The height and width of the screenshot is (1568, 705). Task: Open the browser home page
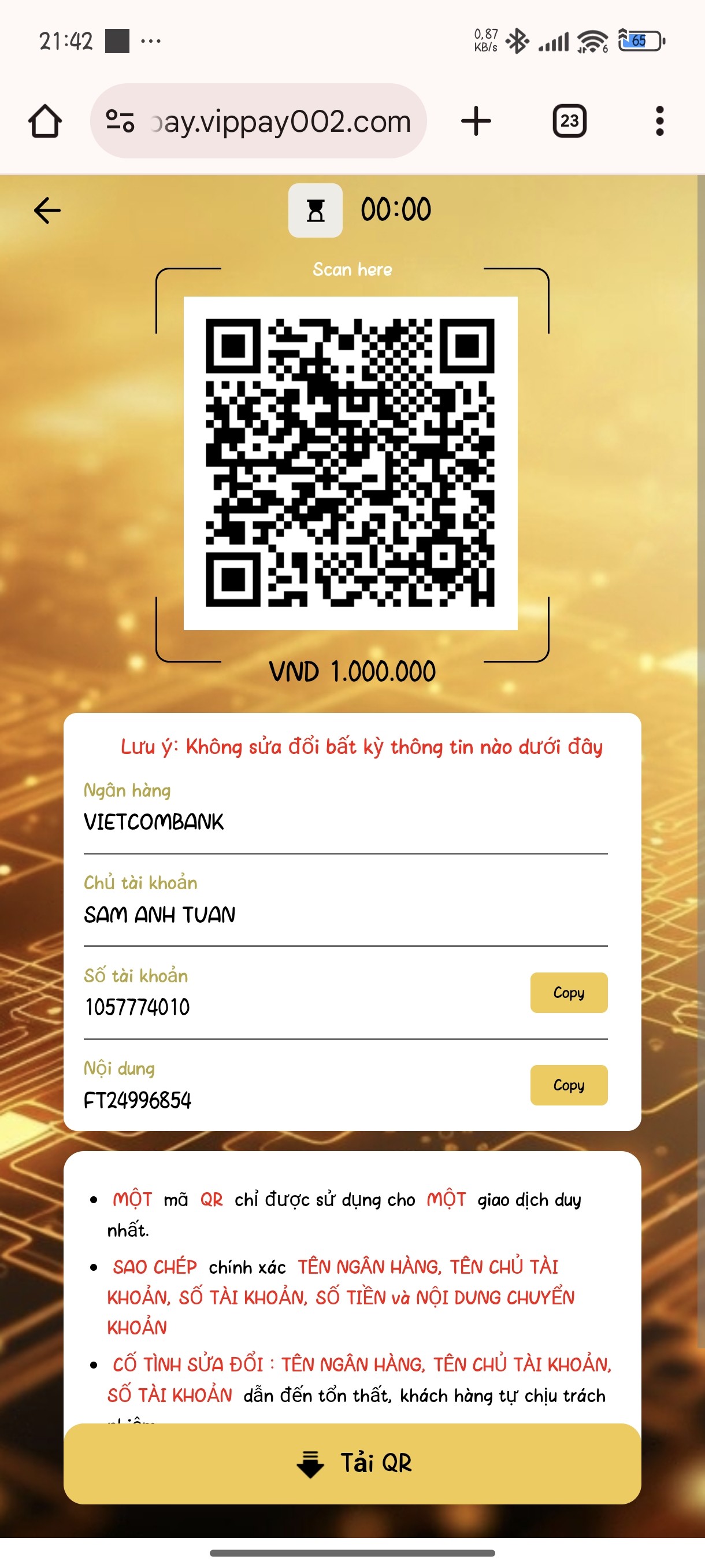pyautogui.click(x=45, y=121)
